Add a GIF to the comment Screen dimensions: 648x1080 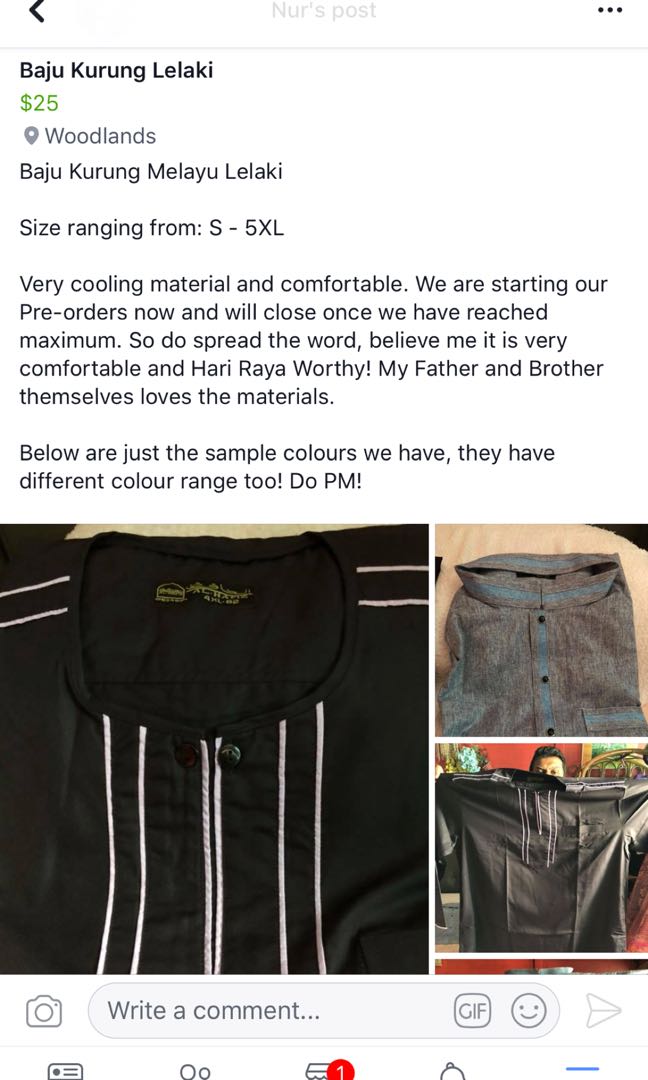click(x=472, y=1011)
